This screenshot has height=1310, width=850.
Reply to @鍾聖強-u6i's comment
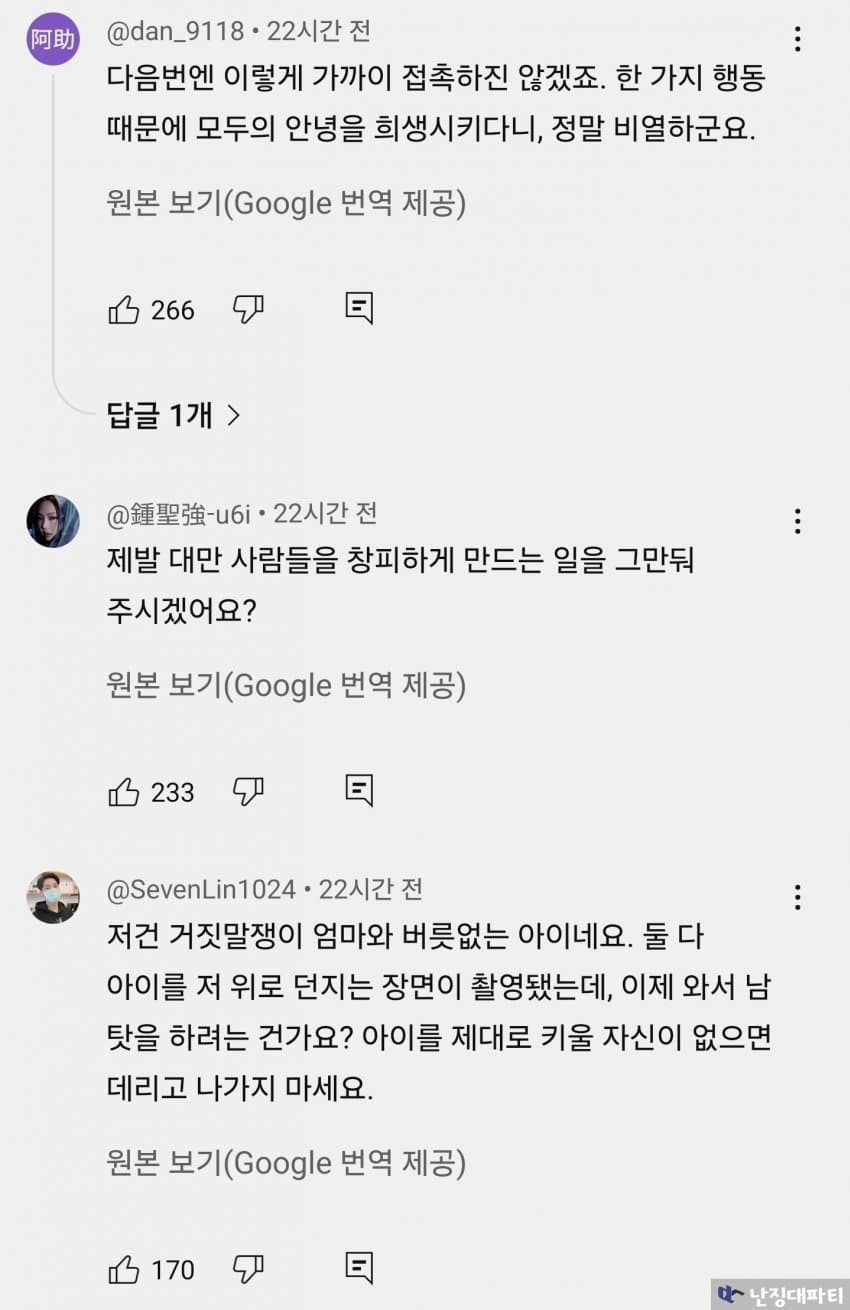[359, 790]
